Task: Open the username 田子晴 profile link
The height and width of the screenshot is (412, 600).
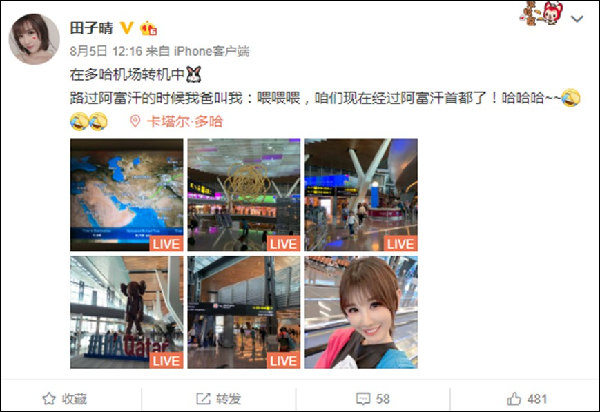Action: point(88,25)
